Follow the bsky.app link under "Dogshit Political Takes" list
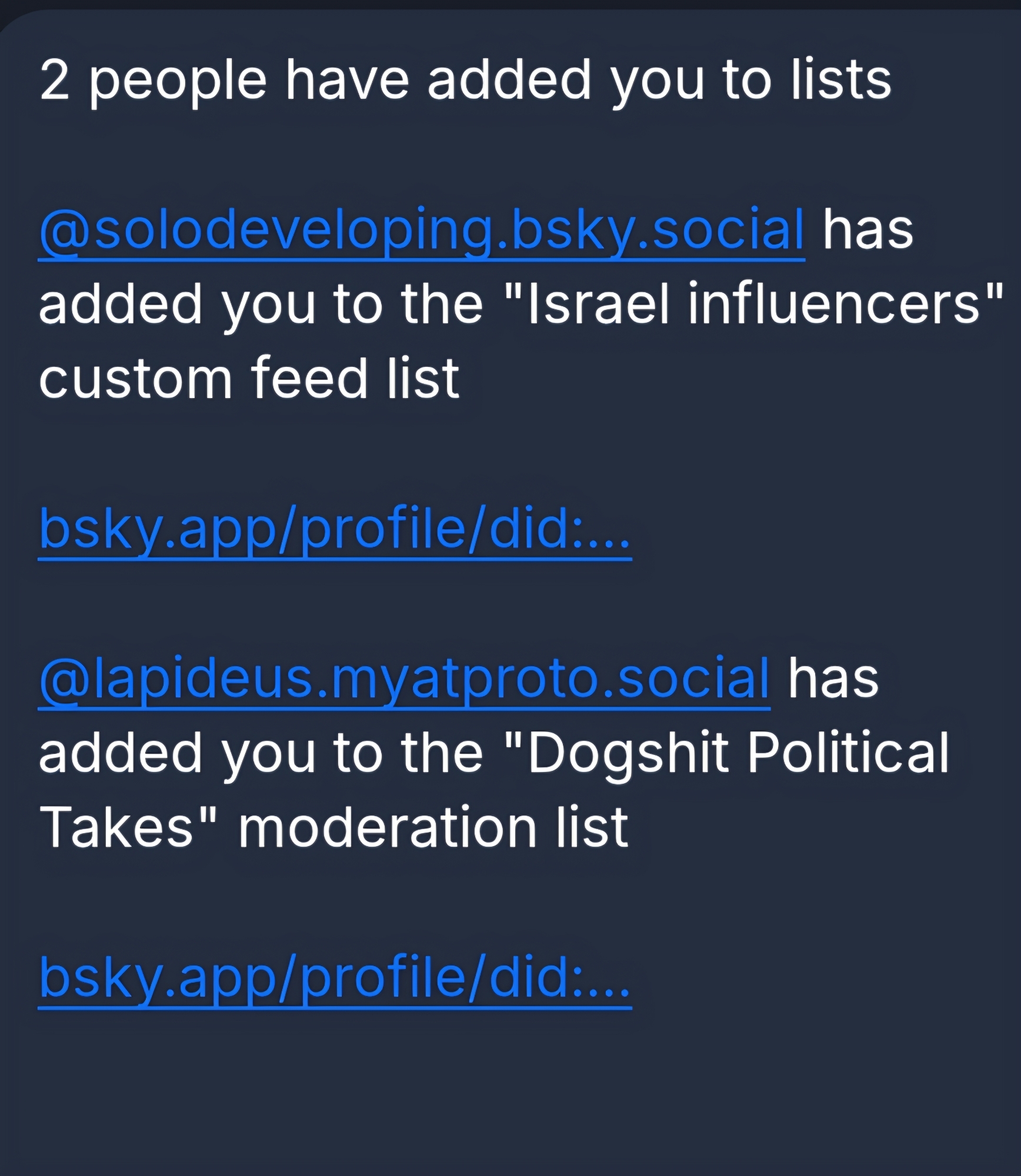The image size is (1021, 1176). tap(335, 977)
